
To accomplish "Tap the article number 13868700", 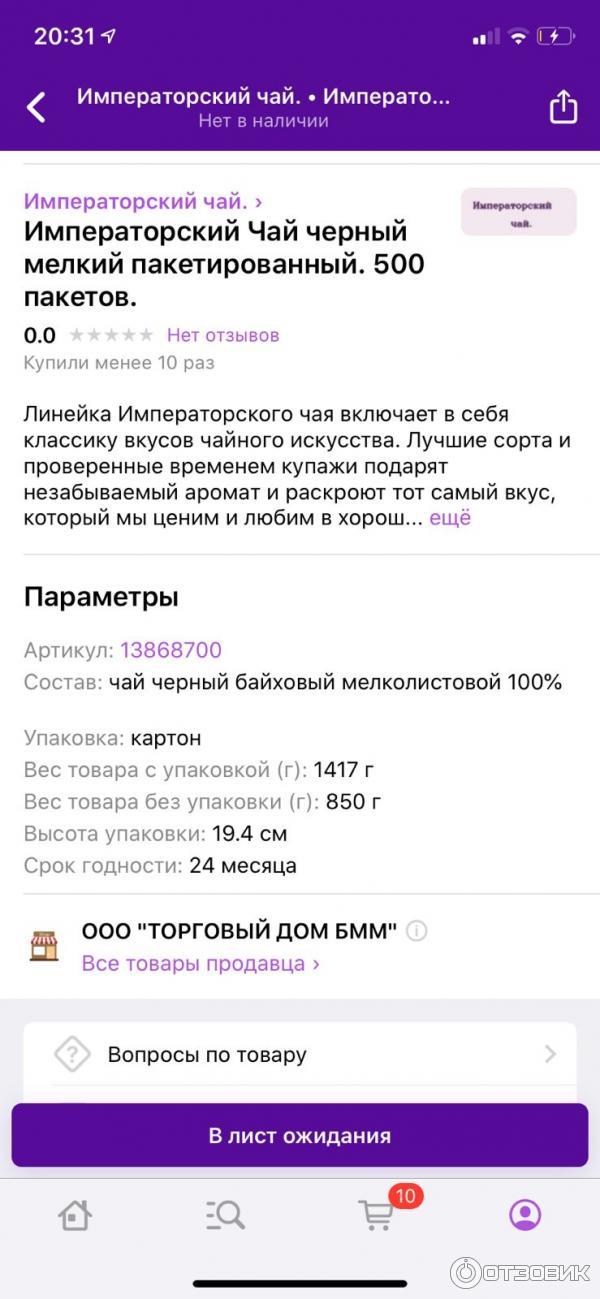I will (x=171, y=650).
